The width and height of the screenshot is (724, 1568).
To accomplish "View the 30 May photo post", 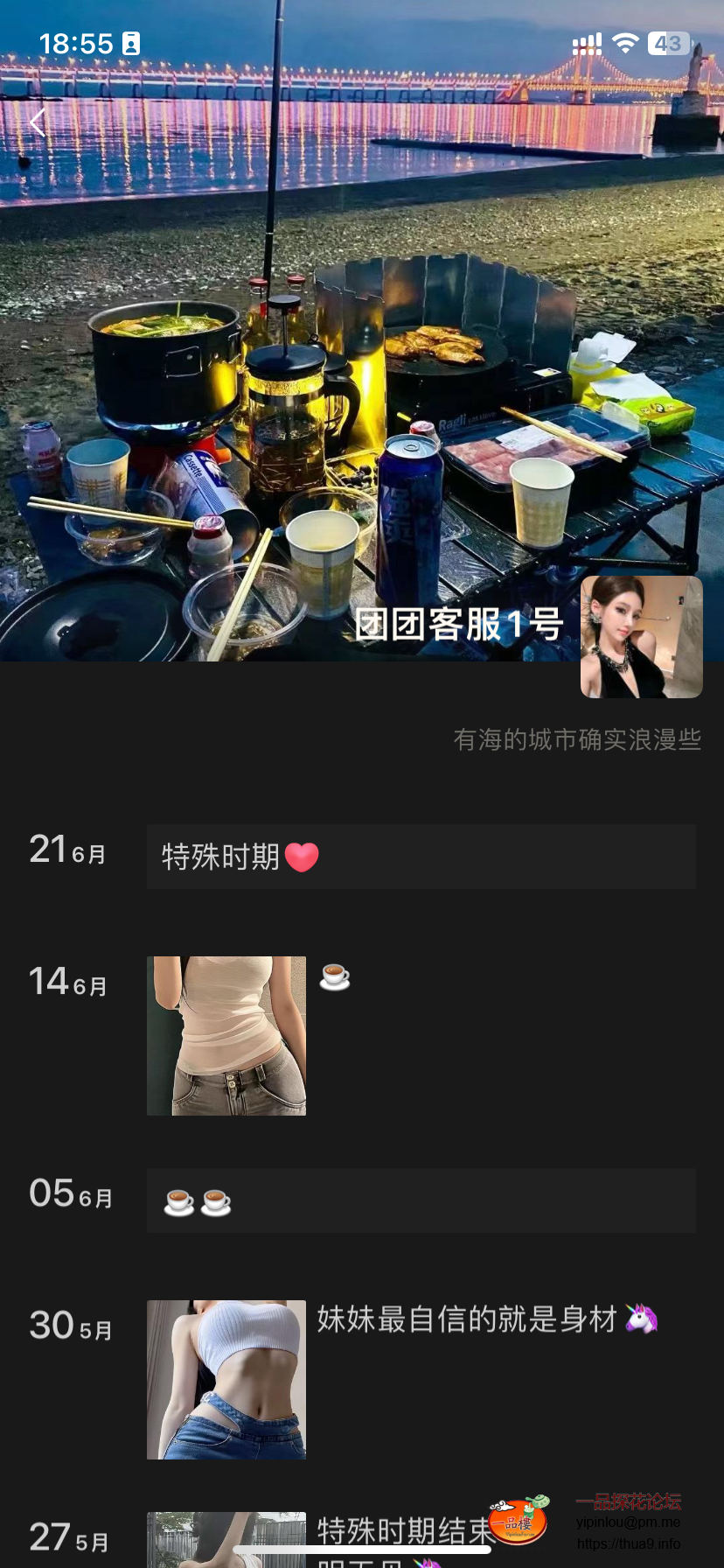I will tap(226, 1379).
